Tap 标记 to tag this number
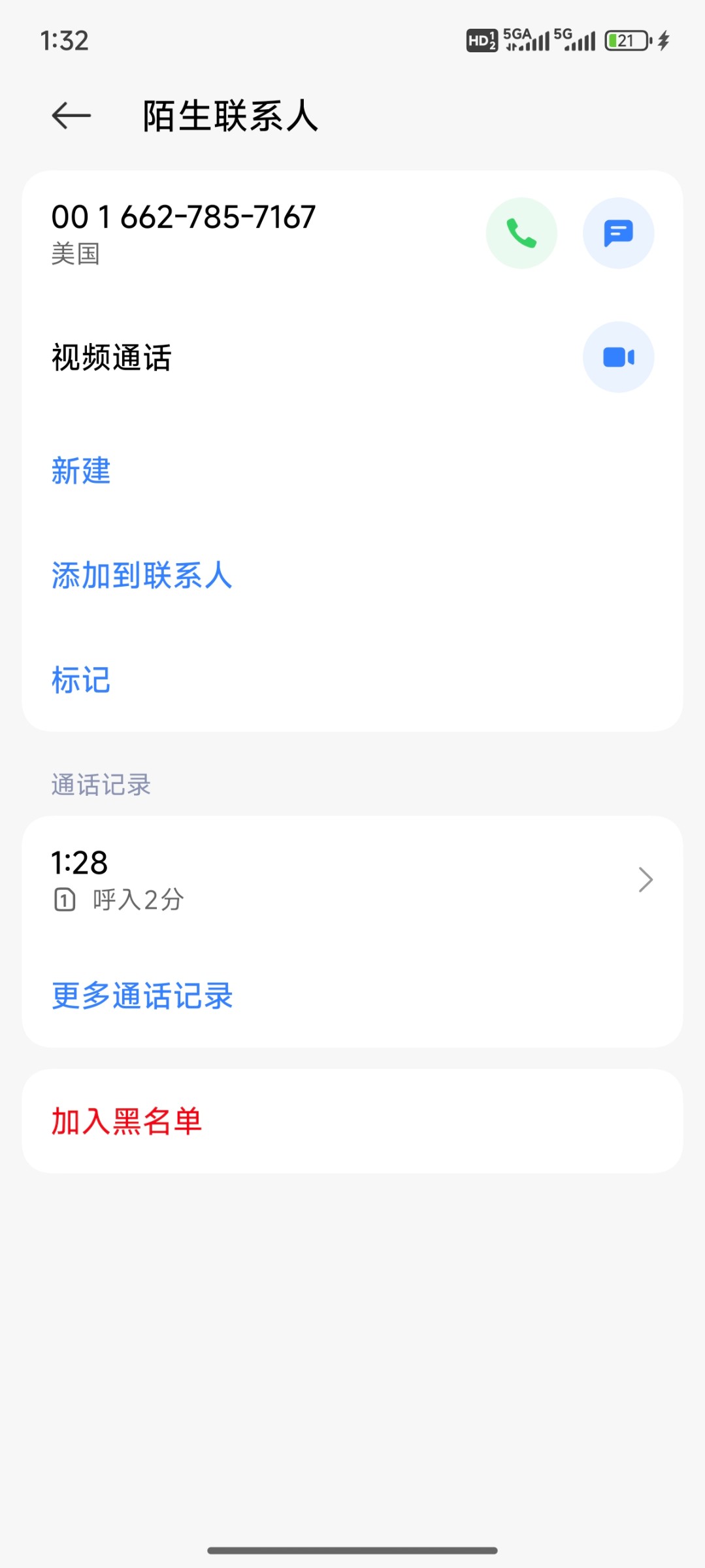 (x=81, y=680)
